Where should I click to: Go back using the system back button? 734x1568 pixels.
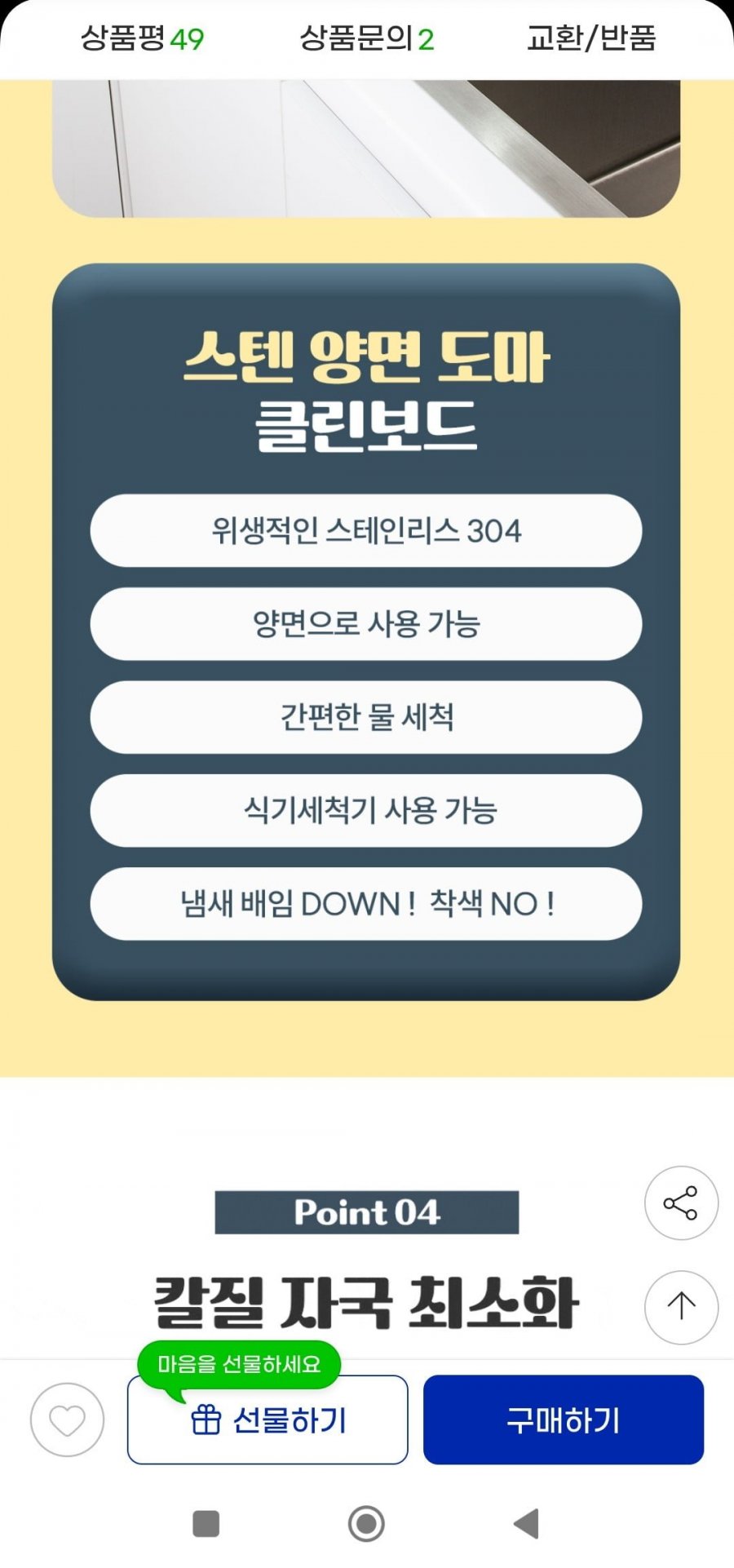coord(527,1523)
